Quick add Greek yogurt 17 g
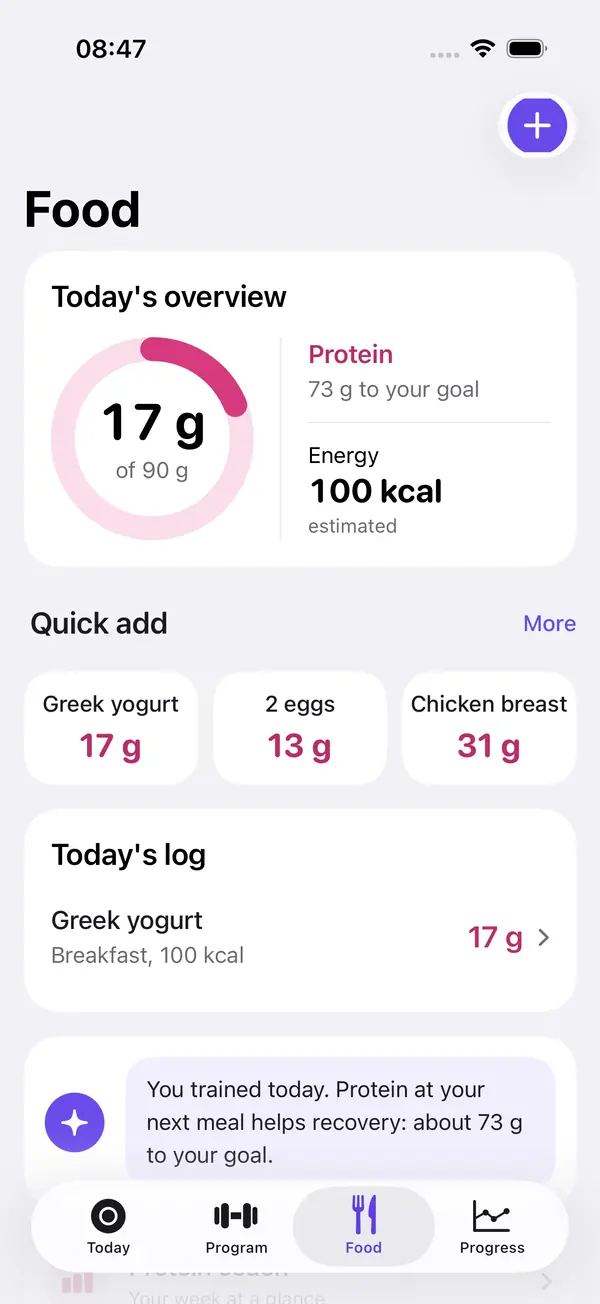 point(111,727)
